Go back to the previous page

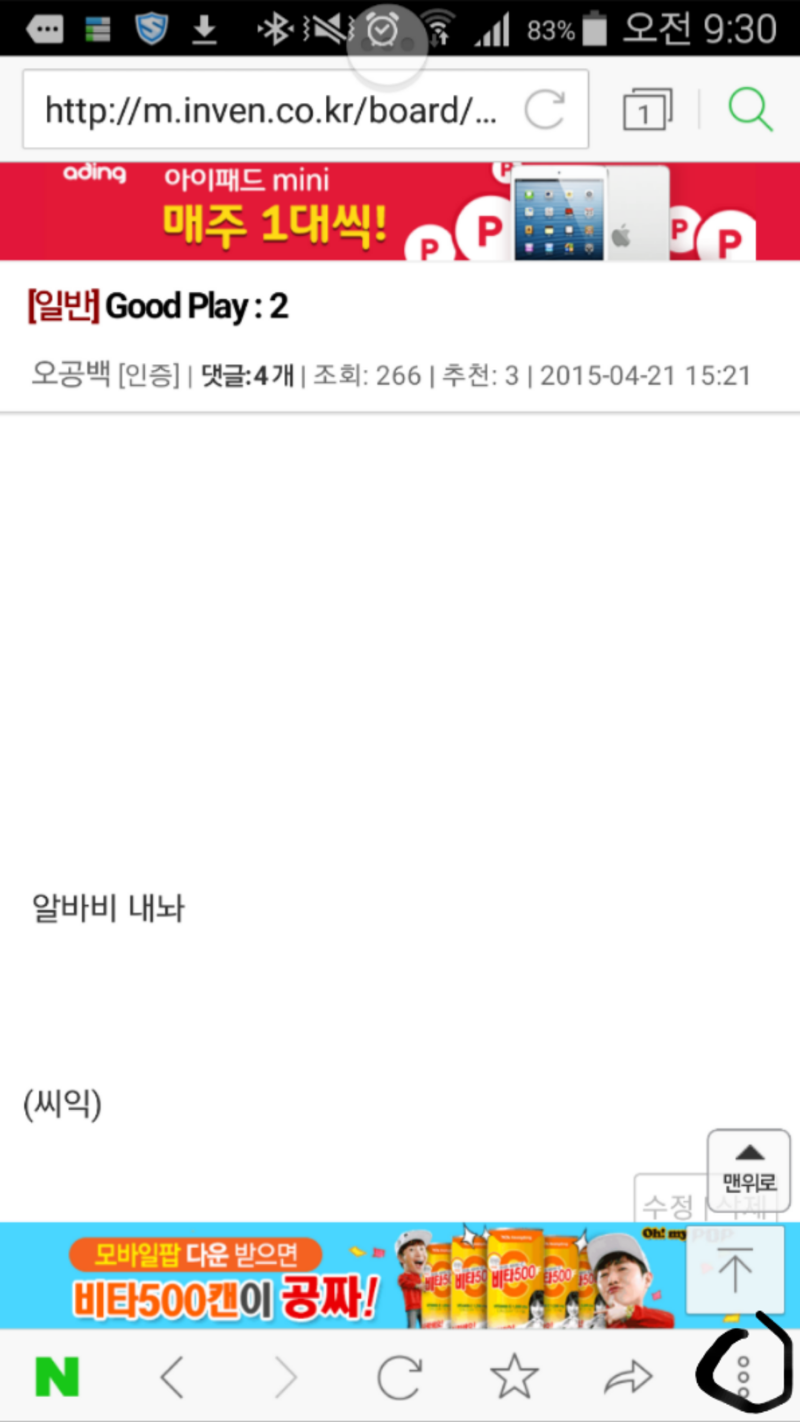(172, 1378)
